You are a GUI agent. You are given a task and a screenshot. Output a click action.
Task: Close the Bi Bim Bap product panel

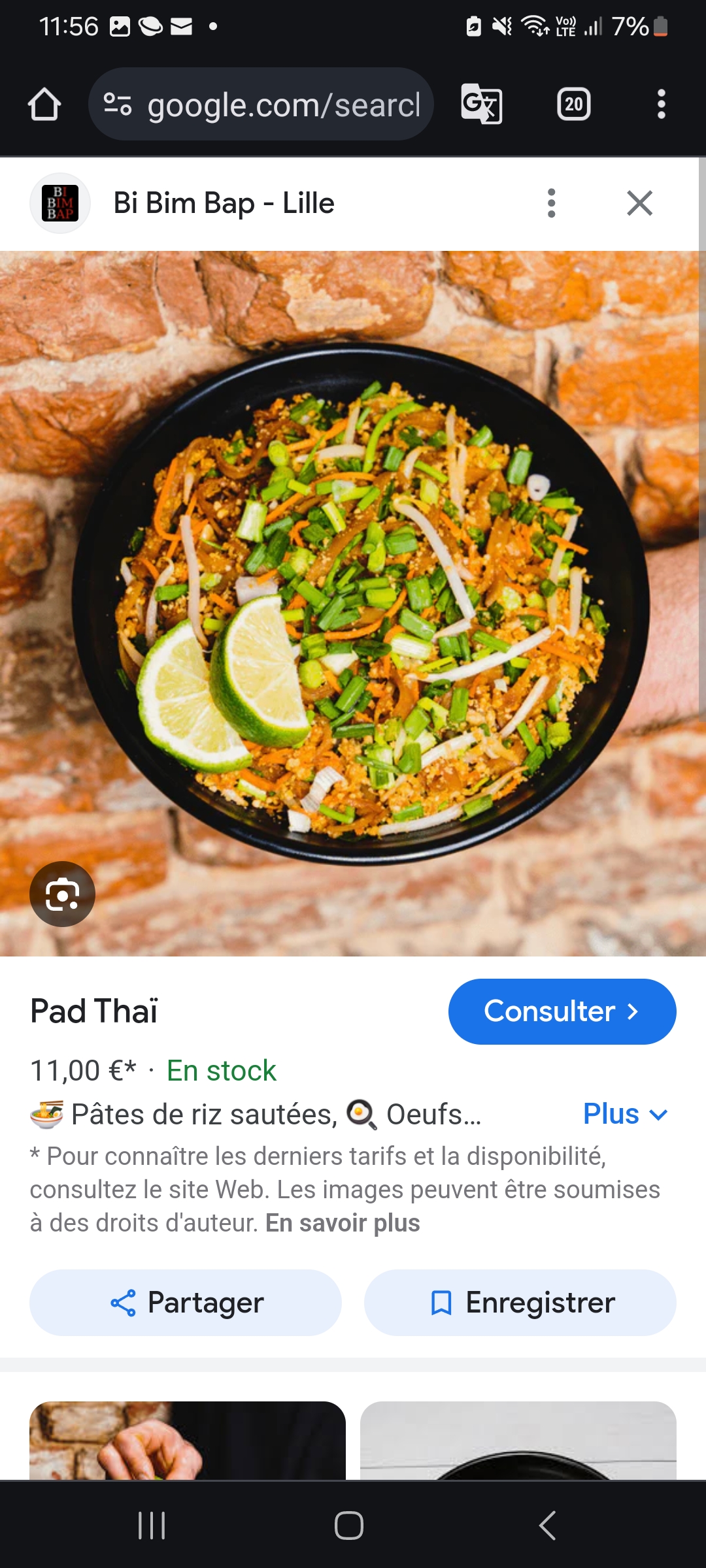(x=639, y=203)
